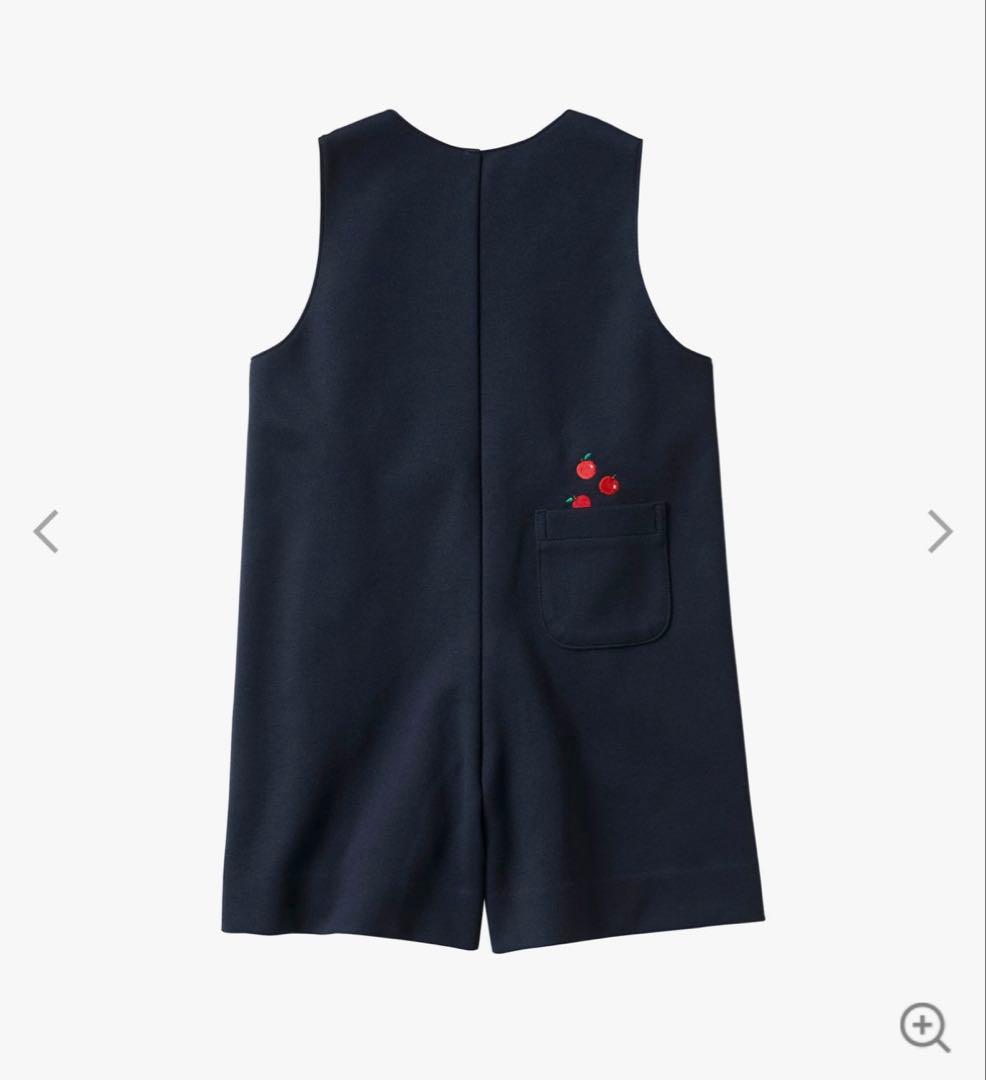The image size is (986, 1080).
Task: Show the next product image
Action: [938, 531]
